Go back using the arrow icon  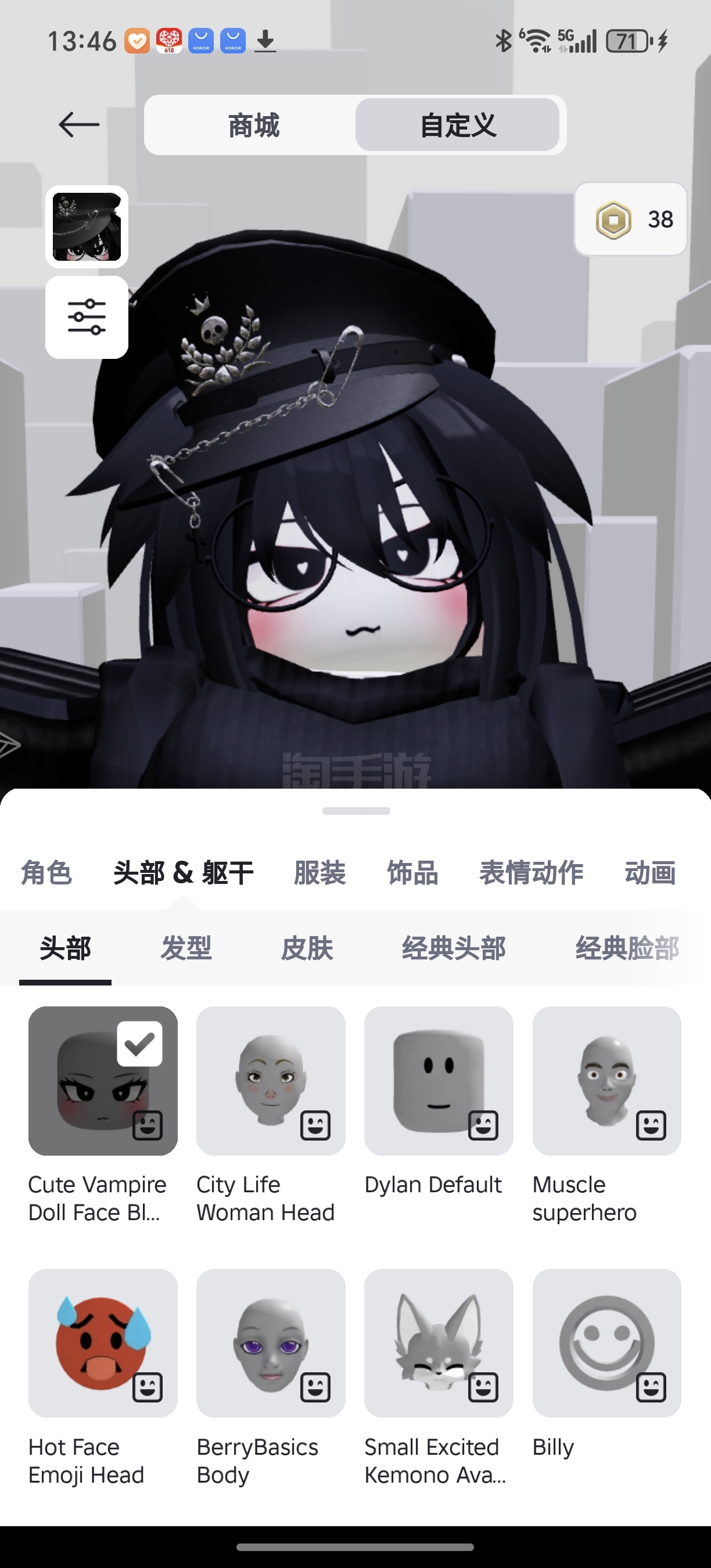pyautogui.click(x=79, y=125)
